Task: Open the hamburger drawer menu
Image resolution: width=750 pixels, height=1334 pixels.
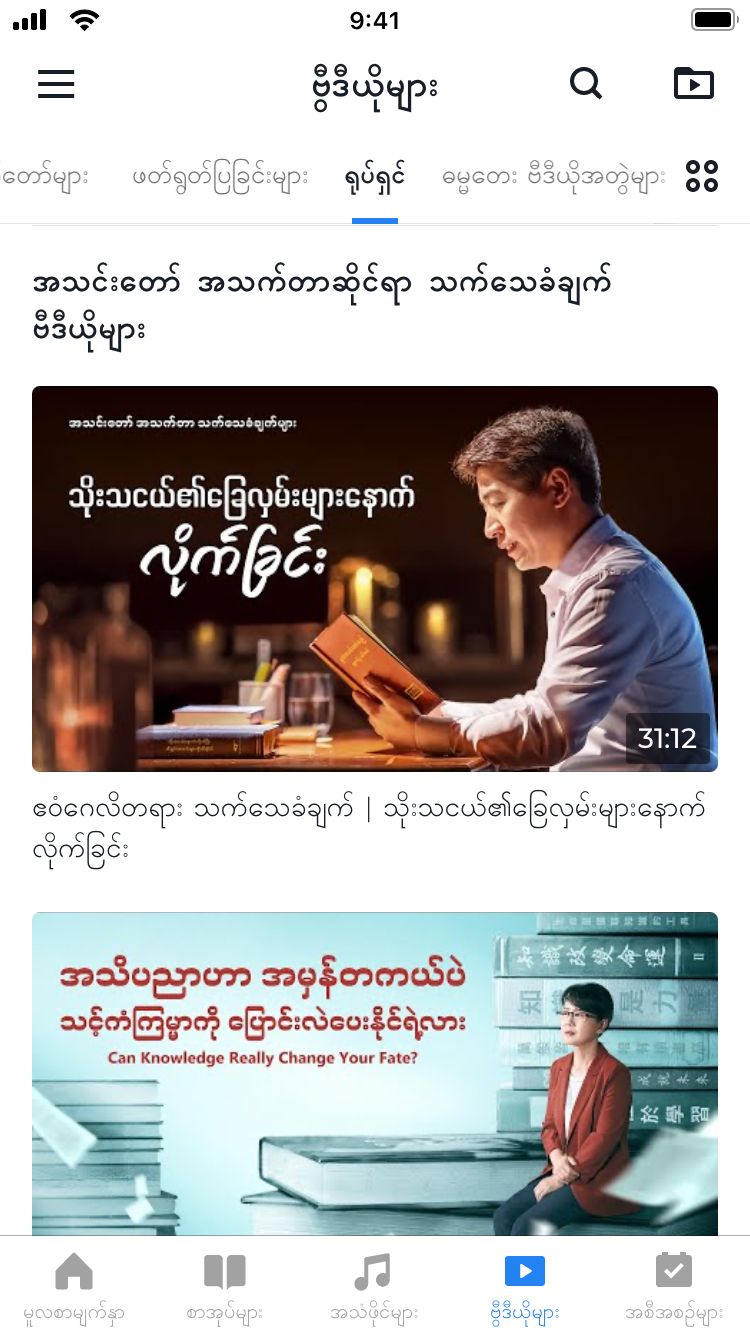Action: (x=56, y=84)
